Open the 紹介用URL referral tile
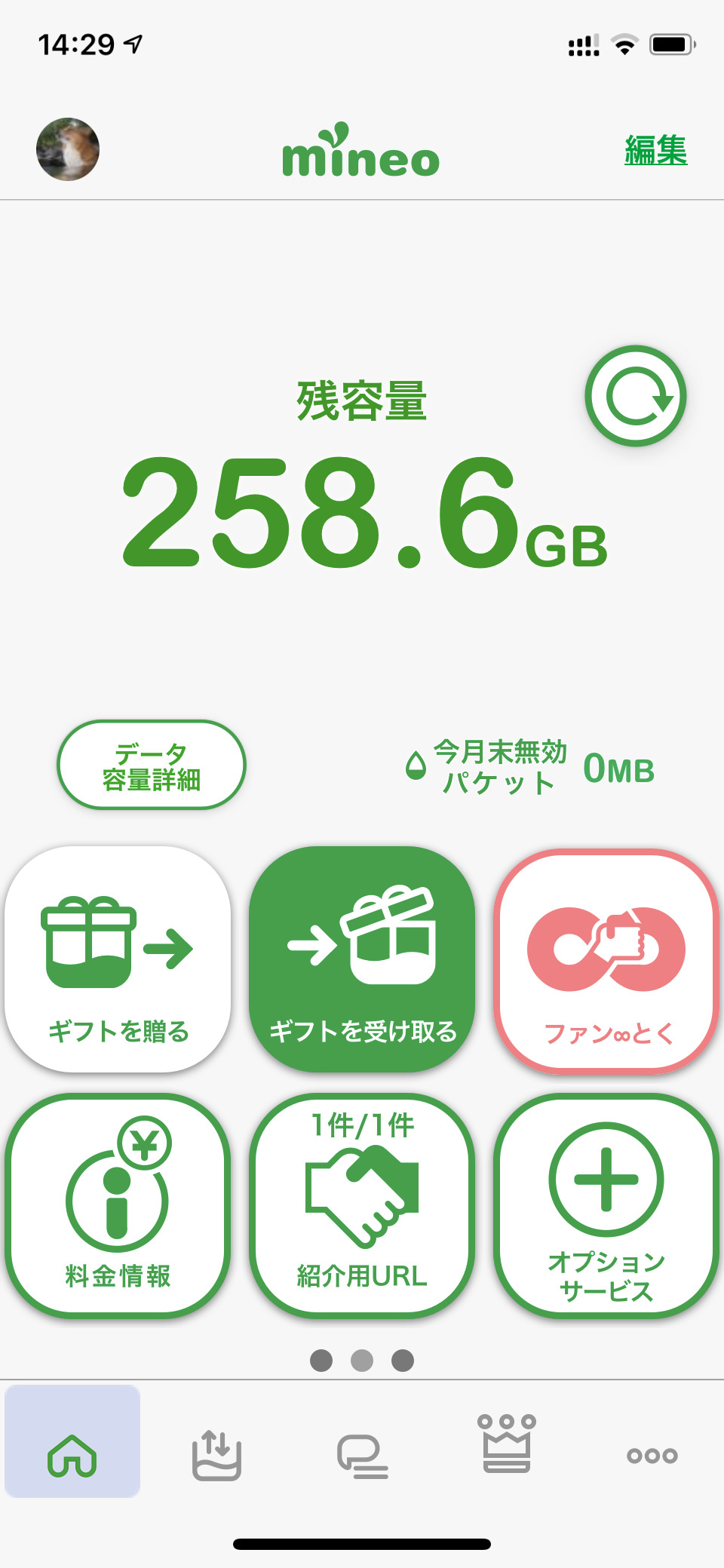 click(x=362, y=1205)
